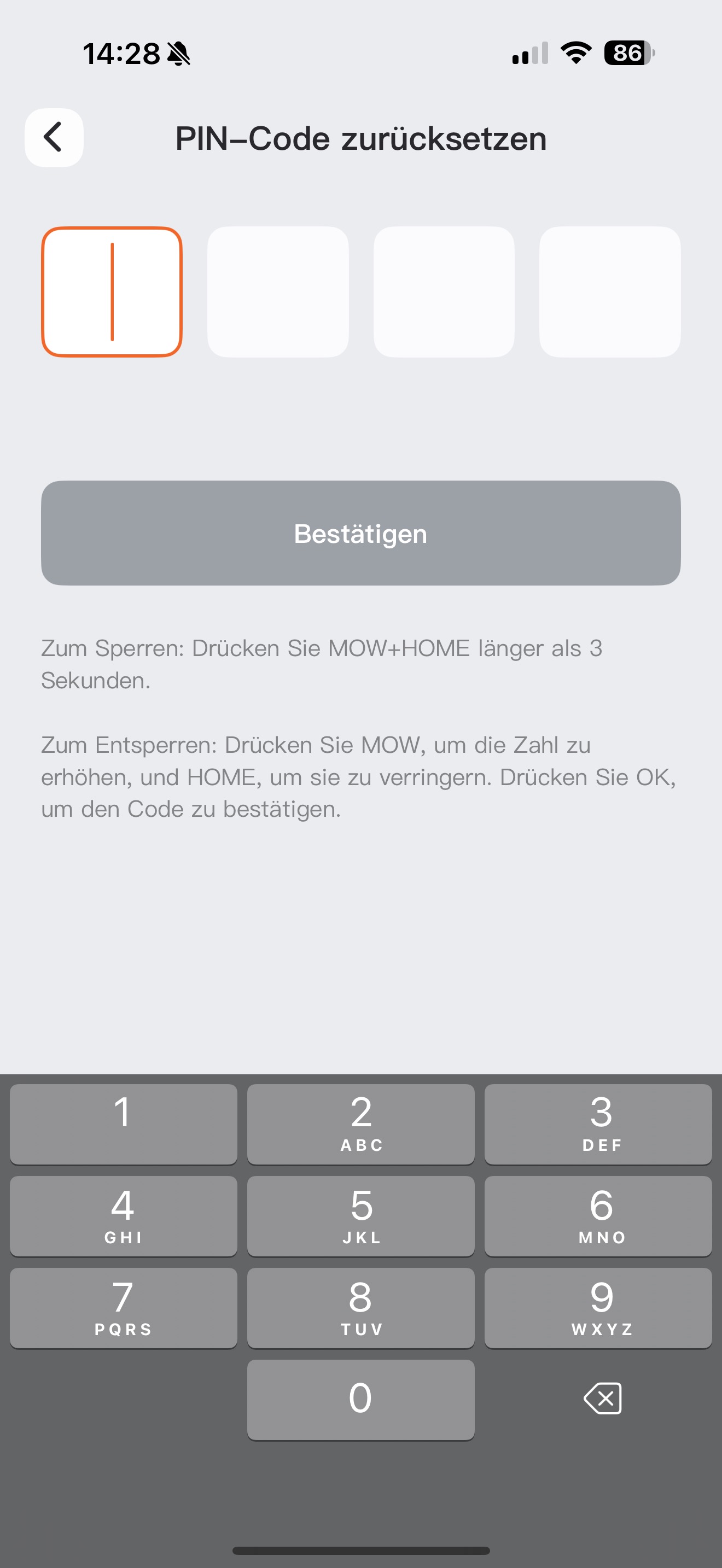Select the third PIN digit box
The height and width of the screenshot is (1568, 722).
[444, 291]
